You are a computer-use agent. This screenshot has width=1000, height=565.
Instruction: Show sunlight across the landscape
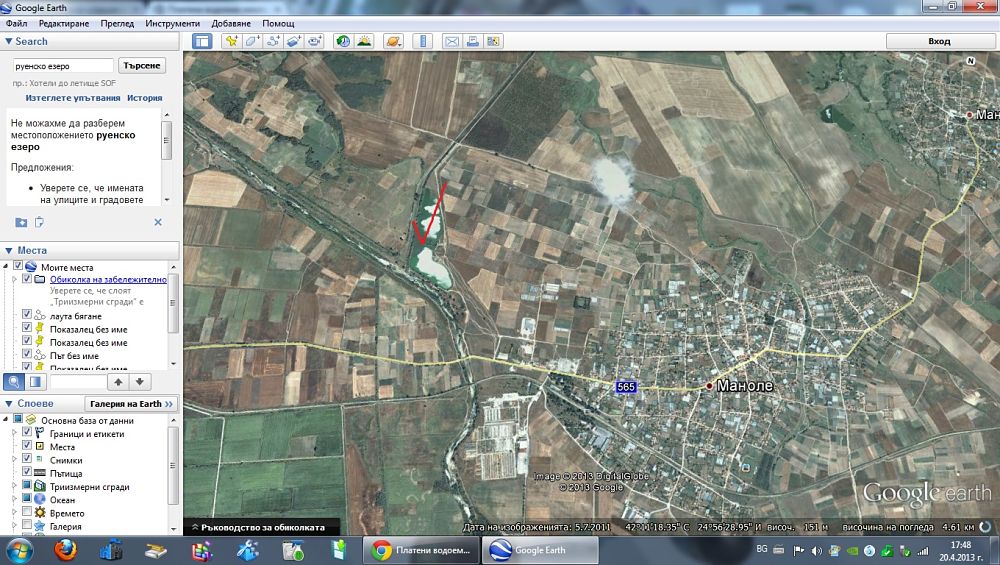[364, 41]
